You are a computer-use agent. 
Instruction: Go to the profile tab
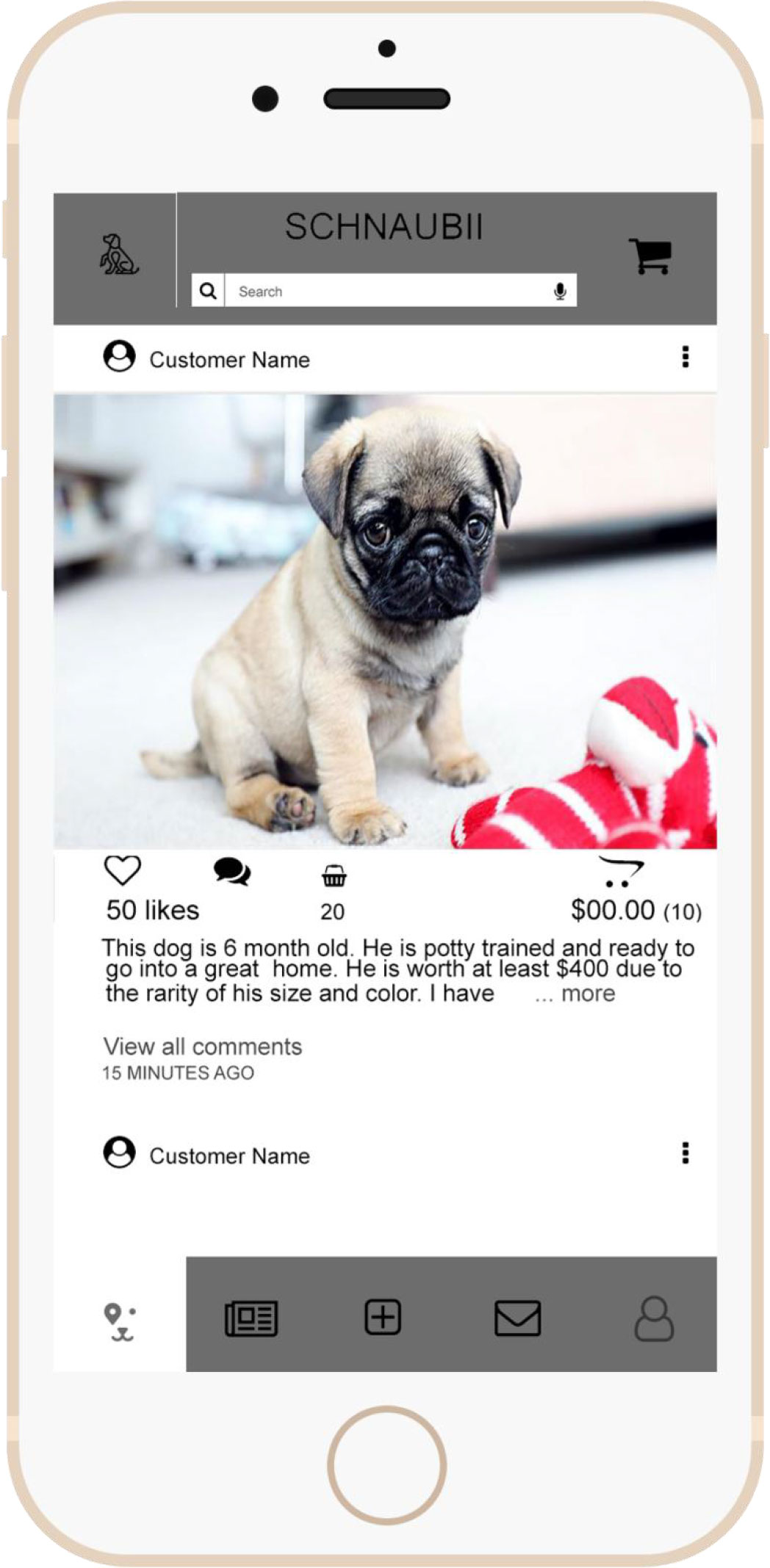[653, 1319]
